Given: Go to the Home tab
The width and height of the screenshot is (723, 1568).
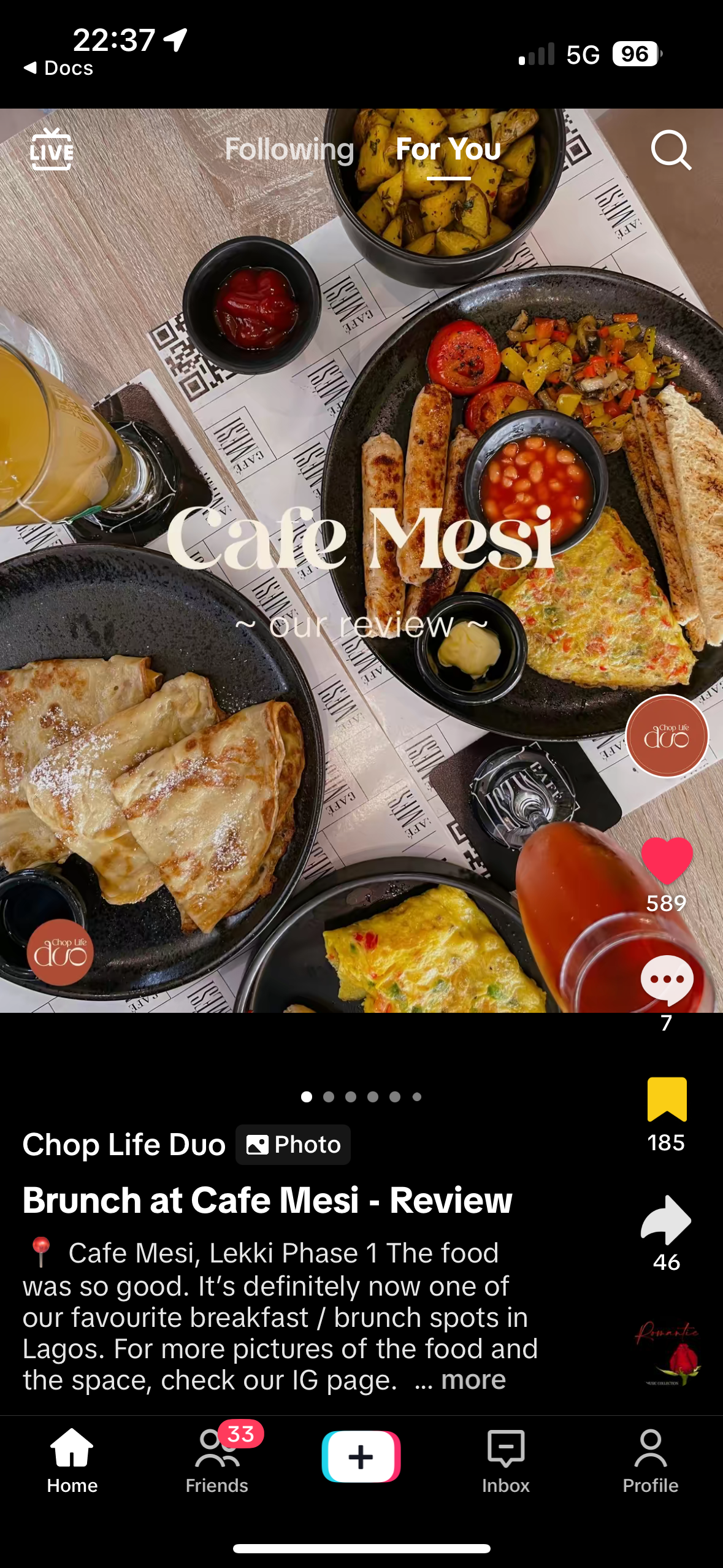Looking at the screenshot, I should coord(72,1459).
